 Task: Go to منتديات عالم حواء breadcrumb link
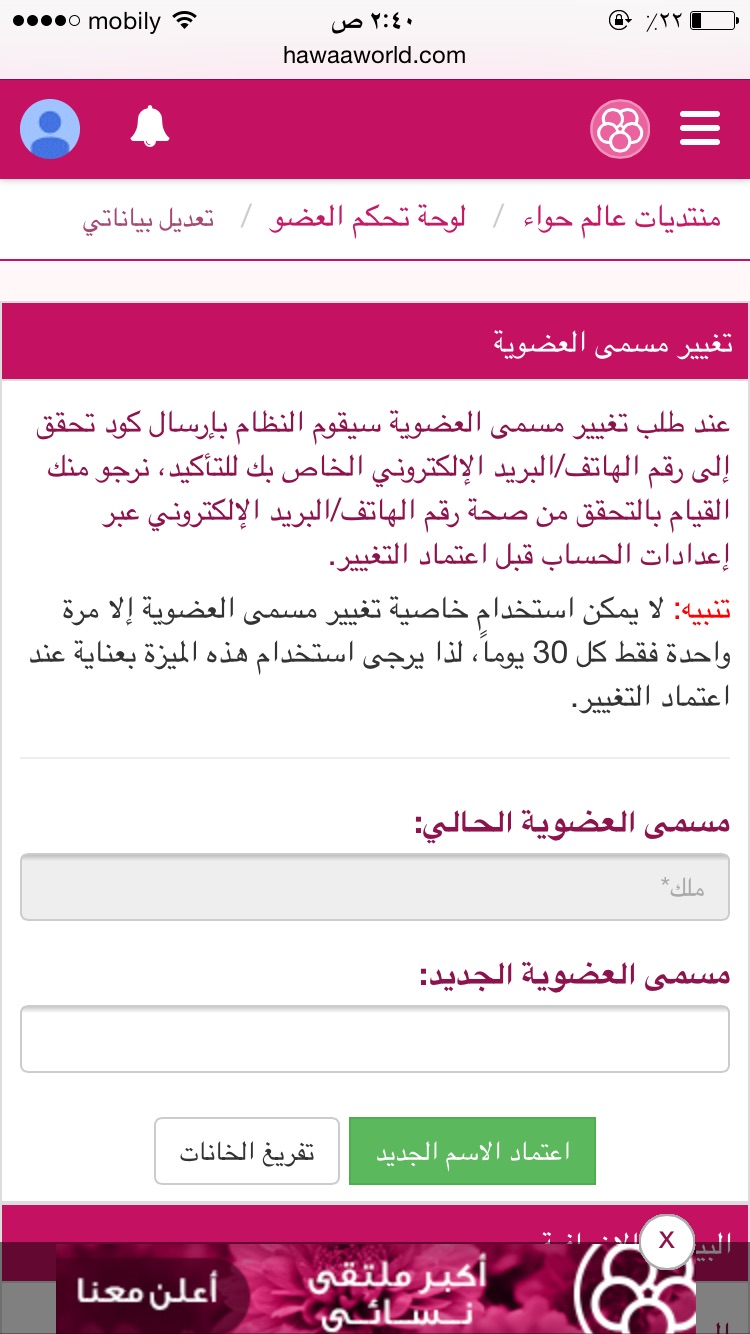tap(621, 218)
